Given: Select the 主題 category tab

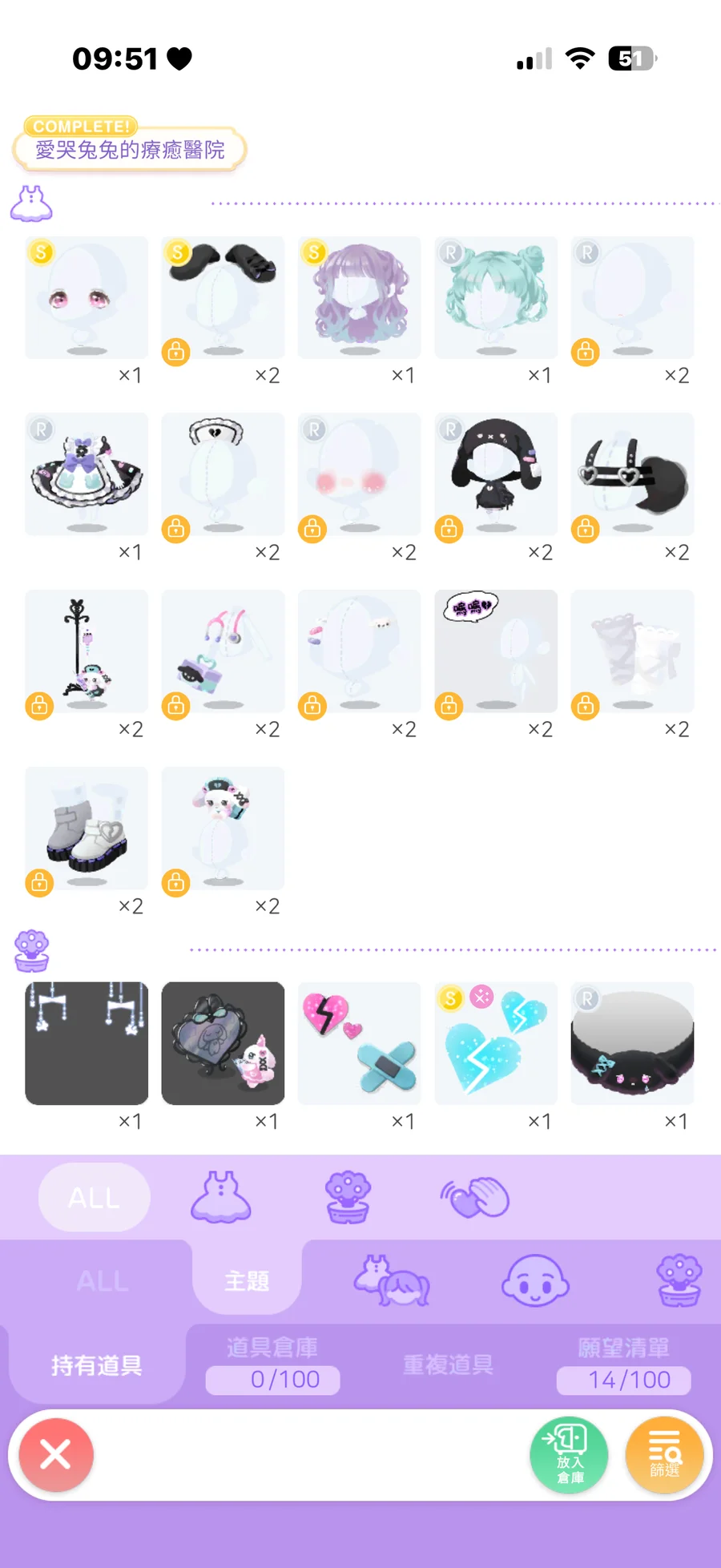Looking at the screenshot, I should tap(247, 1280).
